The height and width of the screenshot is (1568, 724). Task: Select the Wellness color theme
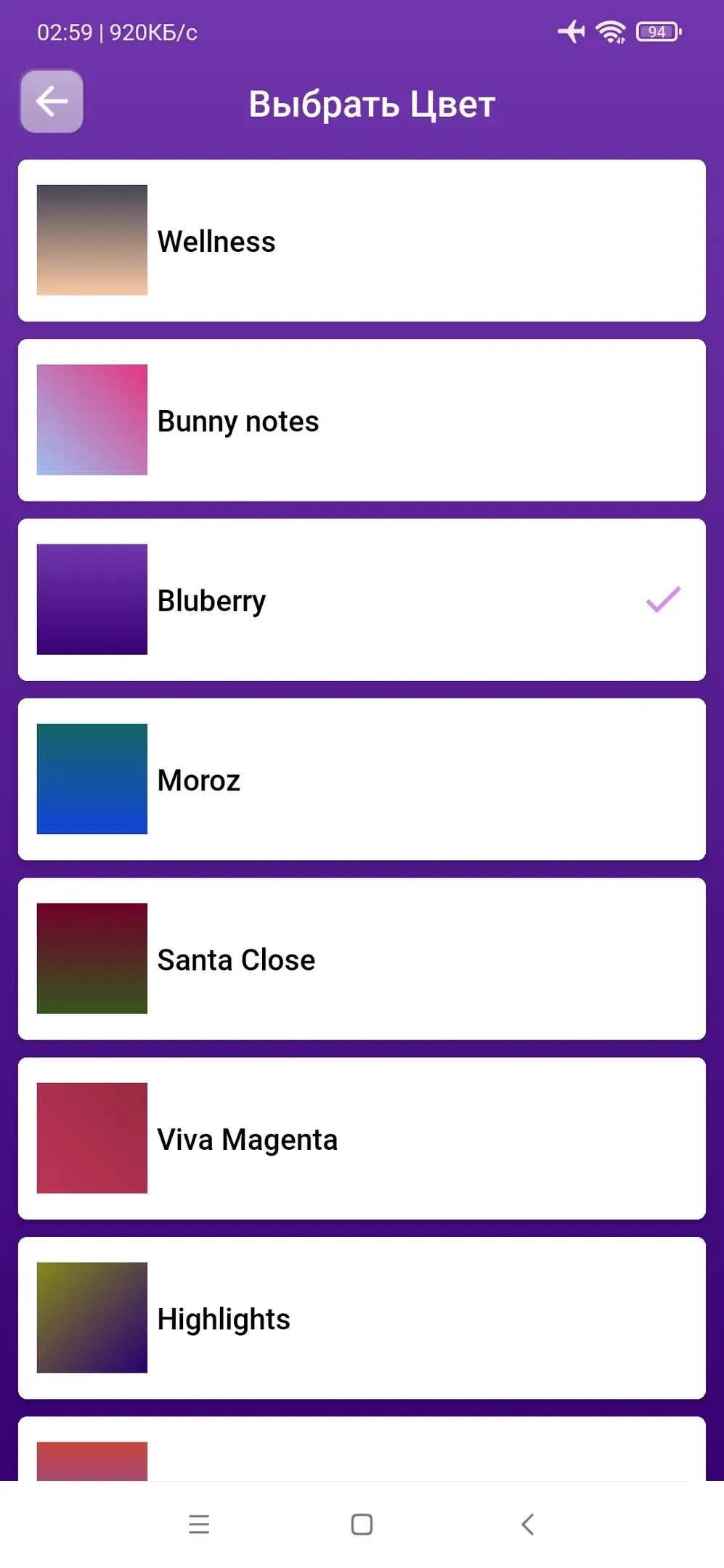click(361, 241)
